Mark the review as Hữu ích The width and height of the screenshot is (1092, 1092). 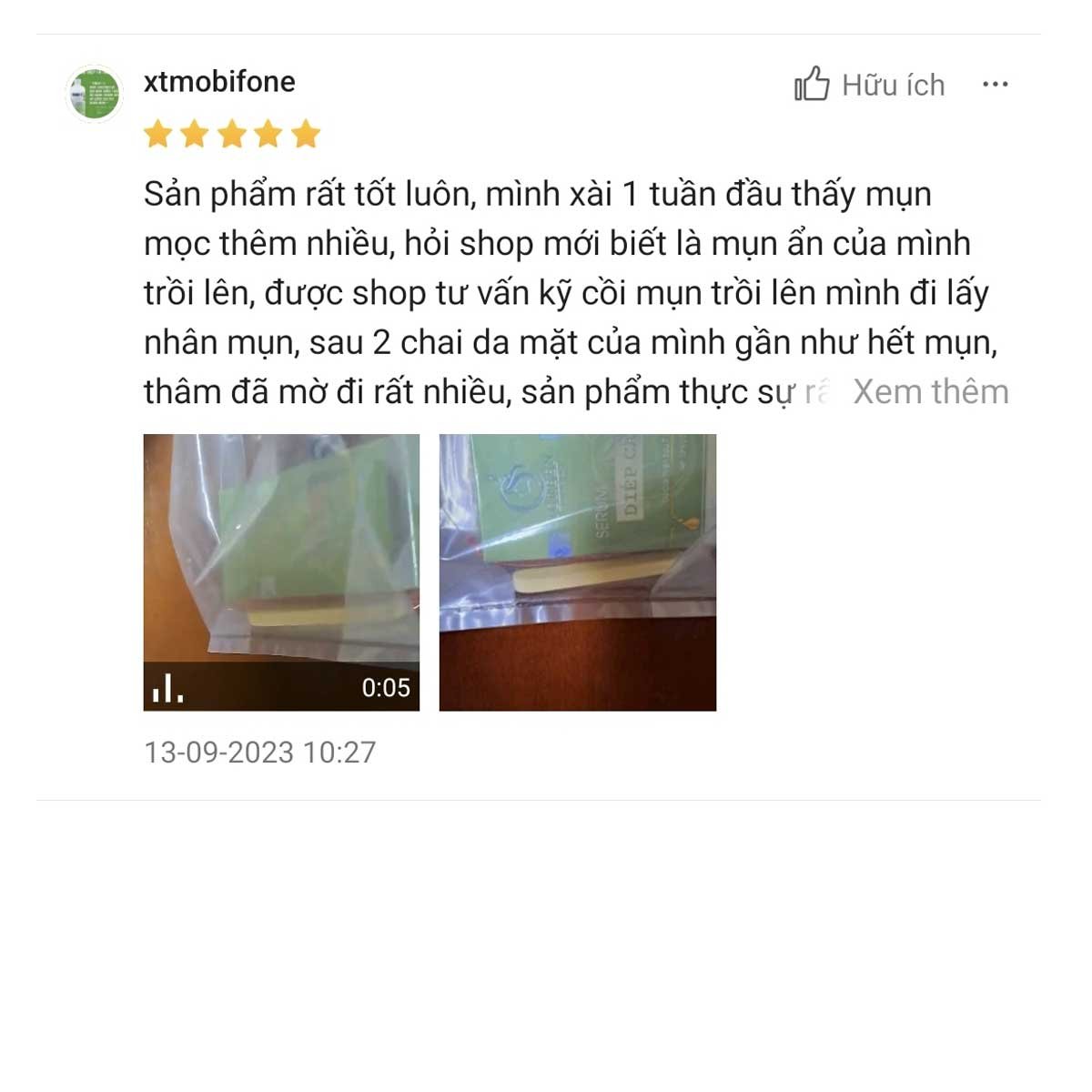869,85
